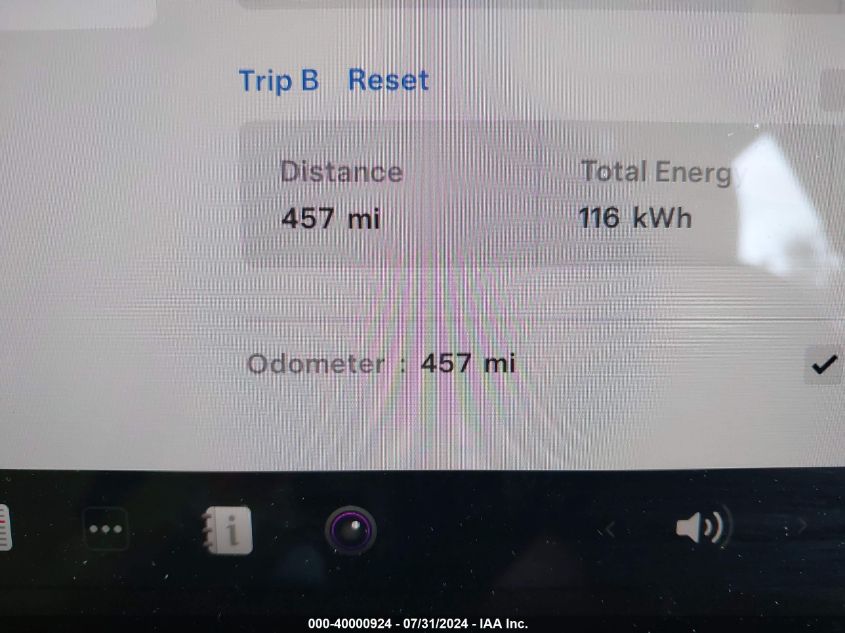Reset the Trip B counter

click(388, 80)
